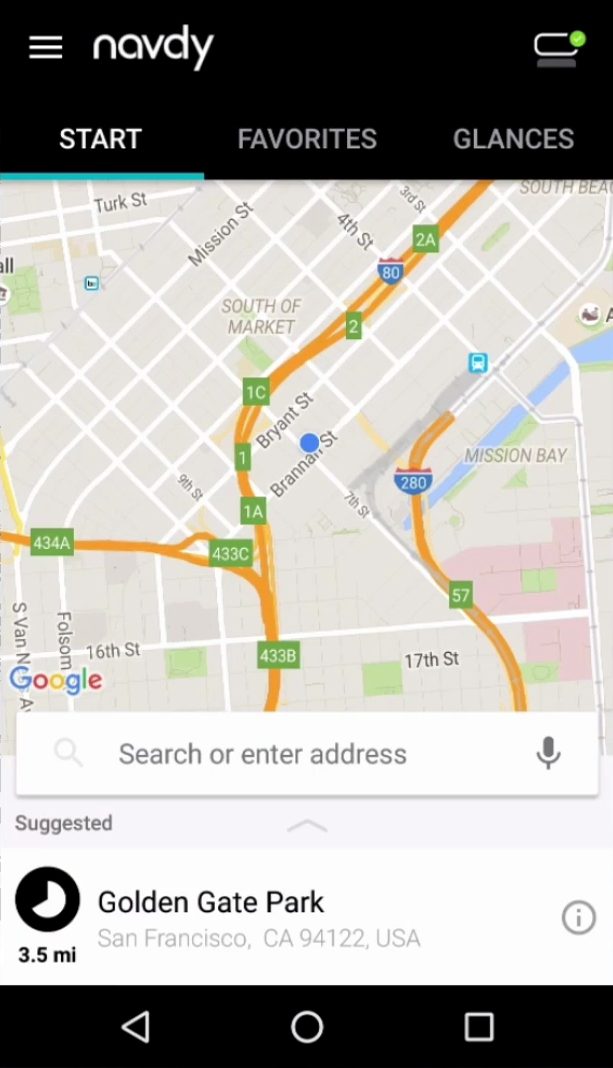
Task: Open info for Golden Gate Park
Action: (x=578, y=917)
